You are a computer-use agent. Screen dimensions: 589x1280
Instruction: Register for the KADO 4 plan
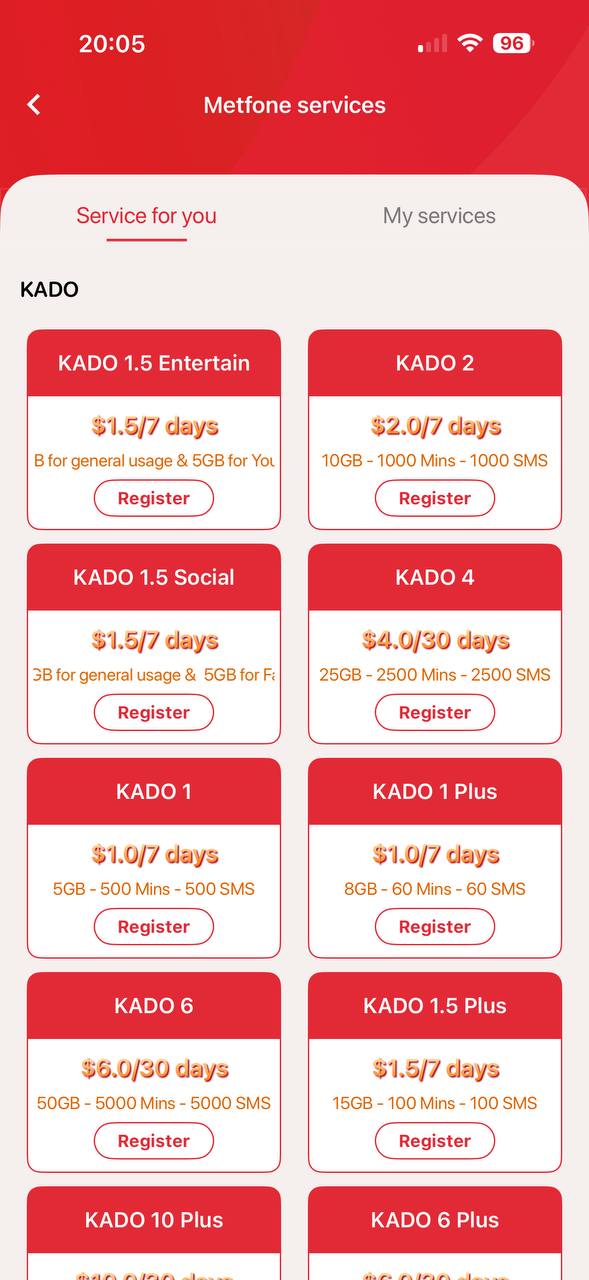pos(435,712)
